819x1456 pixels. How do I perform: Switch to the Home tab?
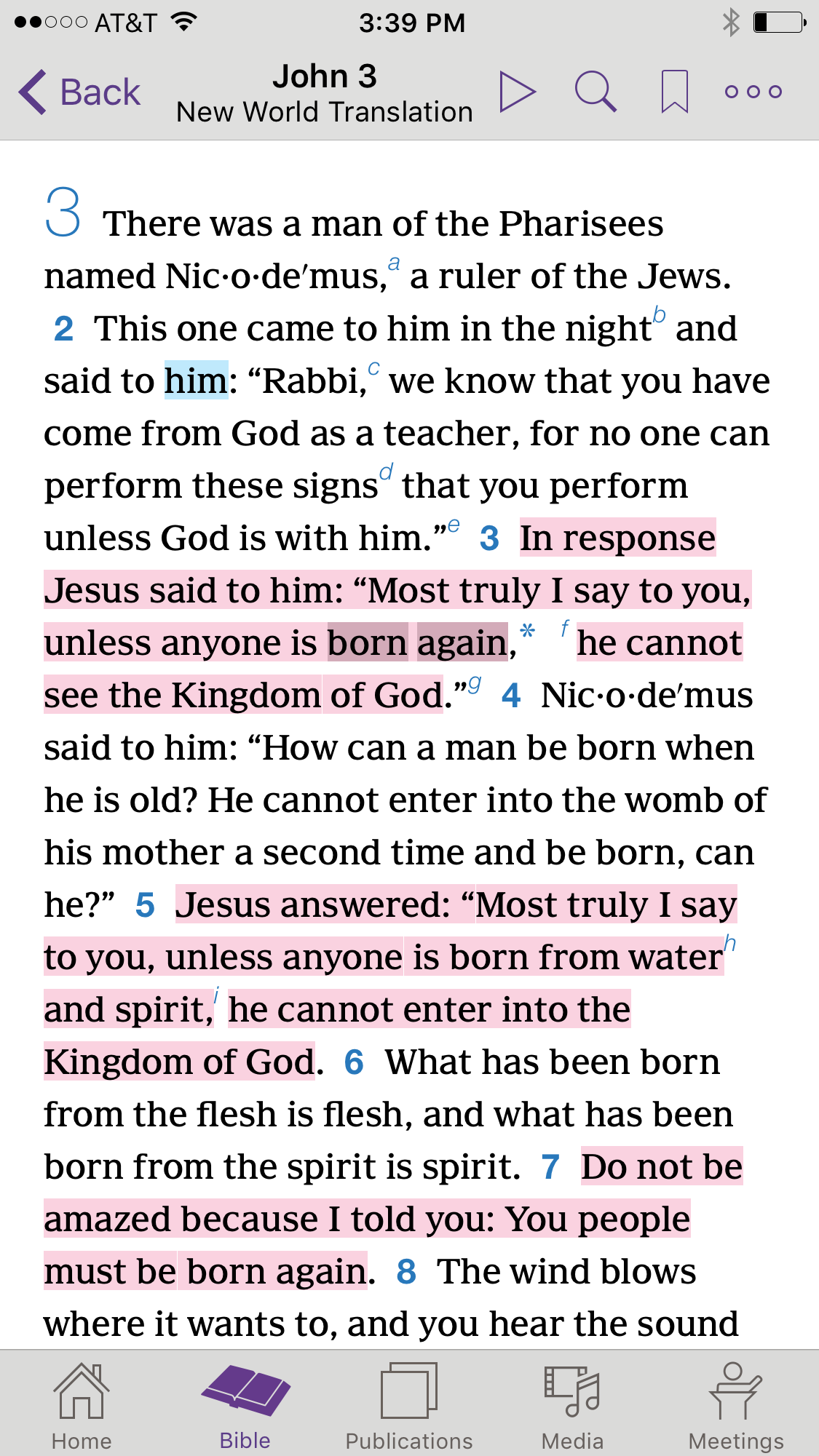(x=82, y=1404)
